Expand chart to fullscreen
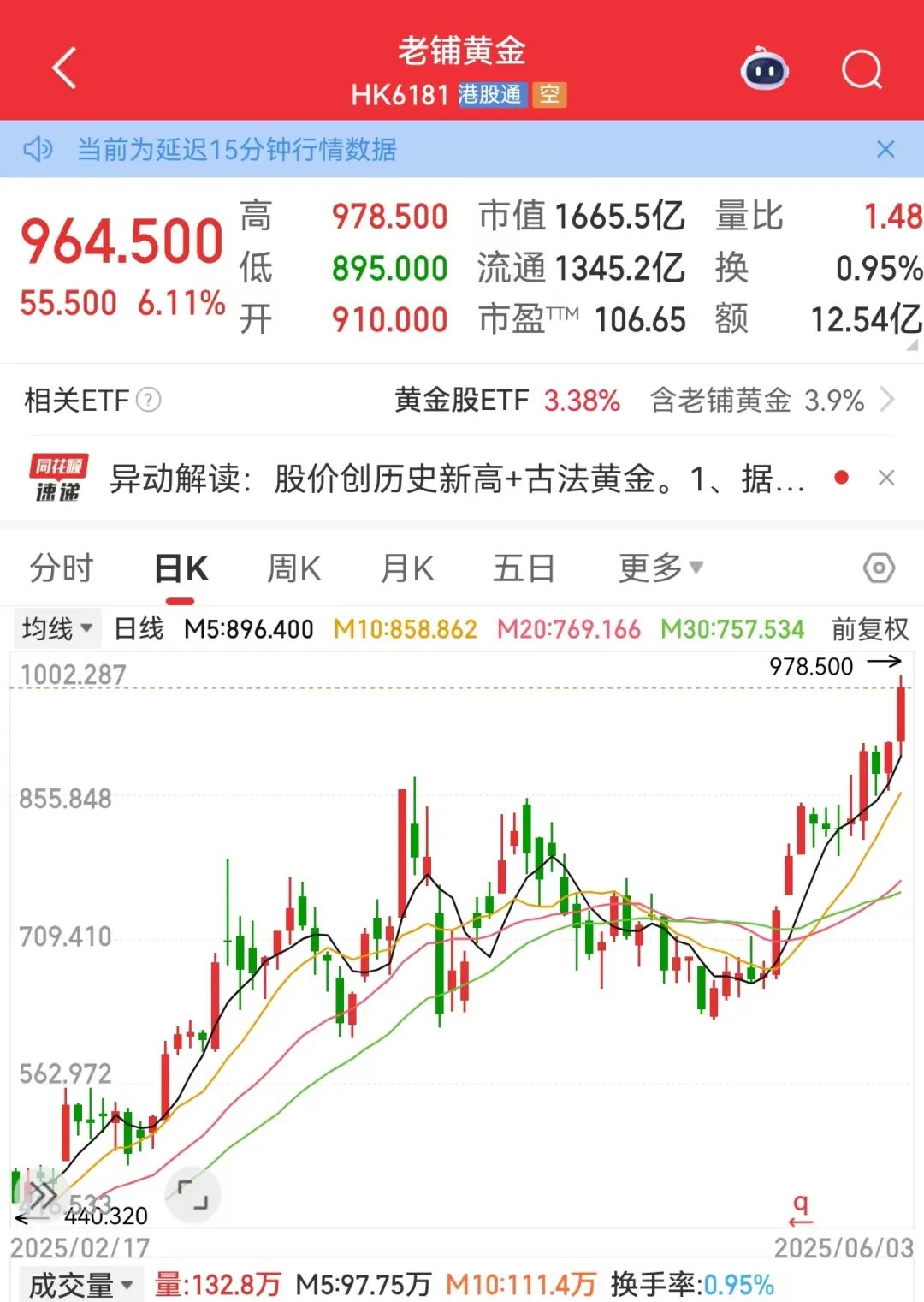Screen dimensions: 924x1302 (192, 1192)
